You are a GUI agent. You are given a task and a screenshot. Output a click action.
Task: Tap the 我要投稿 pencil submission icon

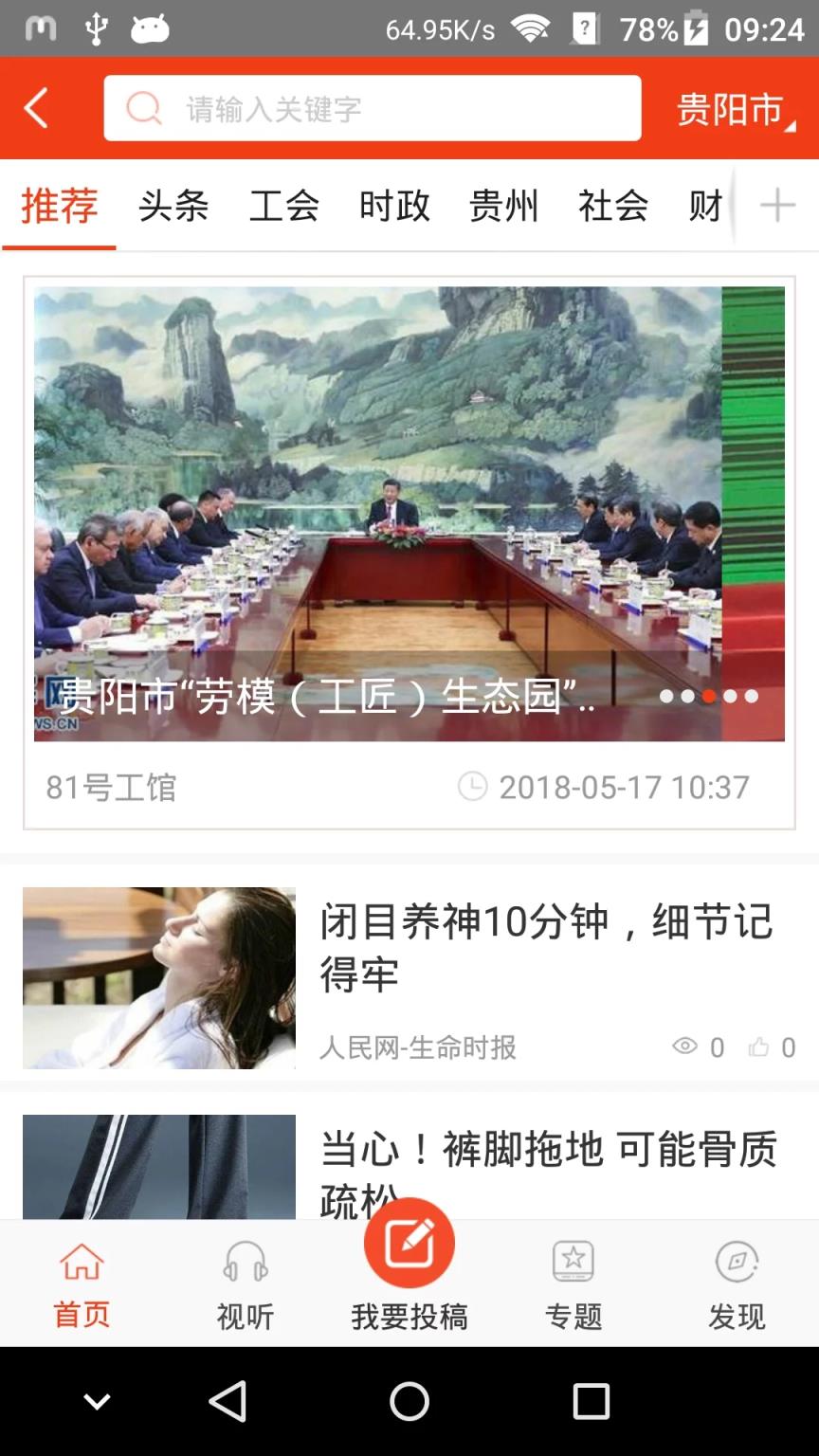click(409, 1242)
